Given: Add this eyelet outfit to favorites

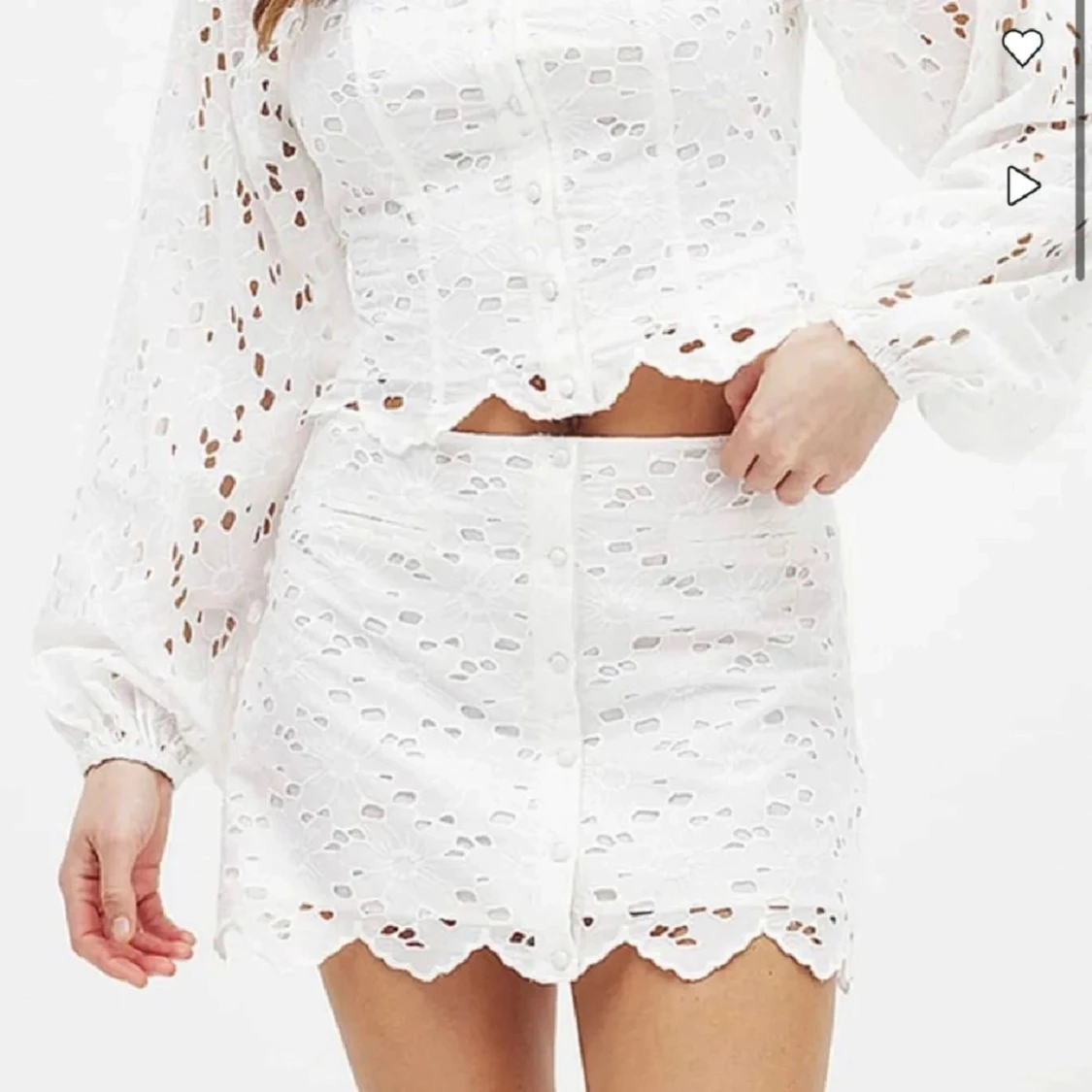Looking at the screenshot, I should tap(1021, 47).
